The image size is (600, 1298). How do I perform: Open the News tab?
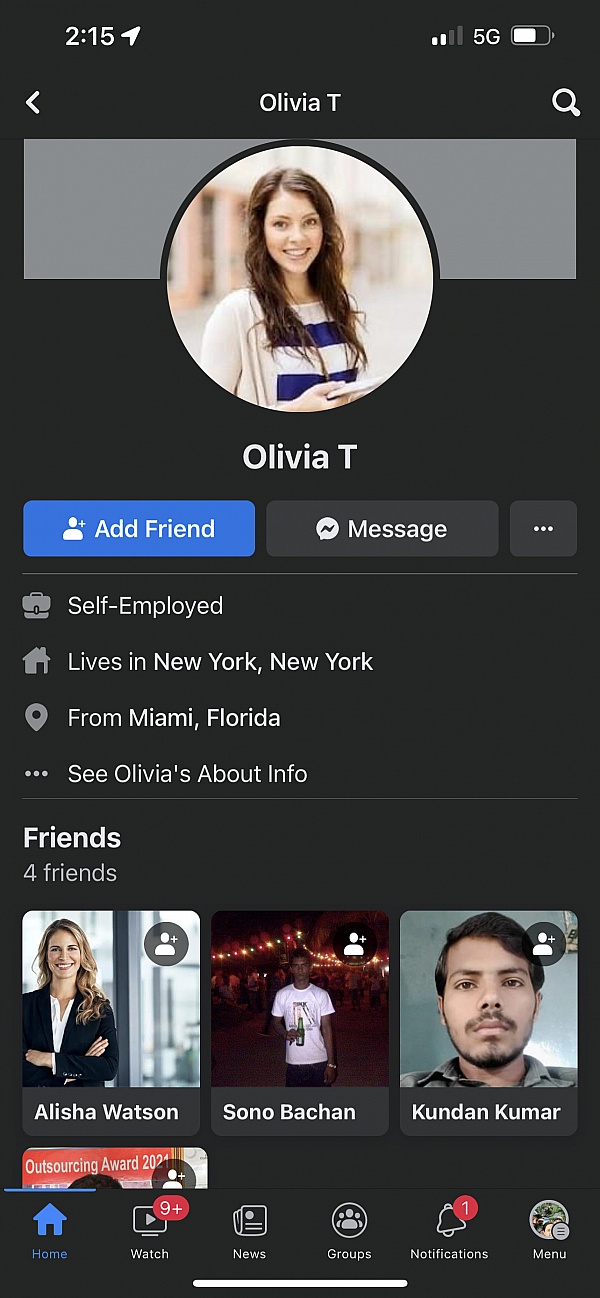tap(249, 1230)
